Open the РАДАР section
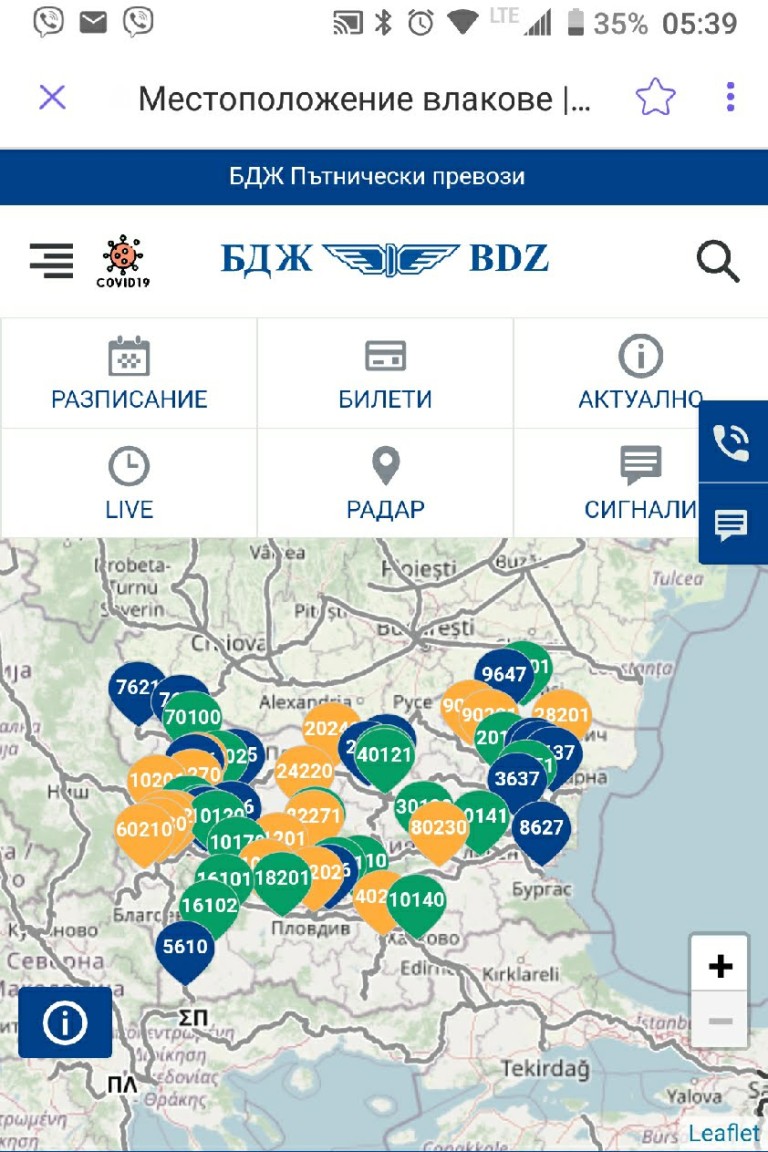 click(385, 484)
